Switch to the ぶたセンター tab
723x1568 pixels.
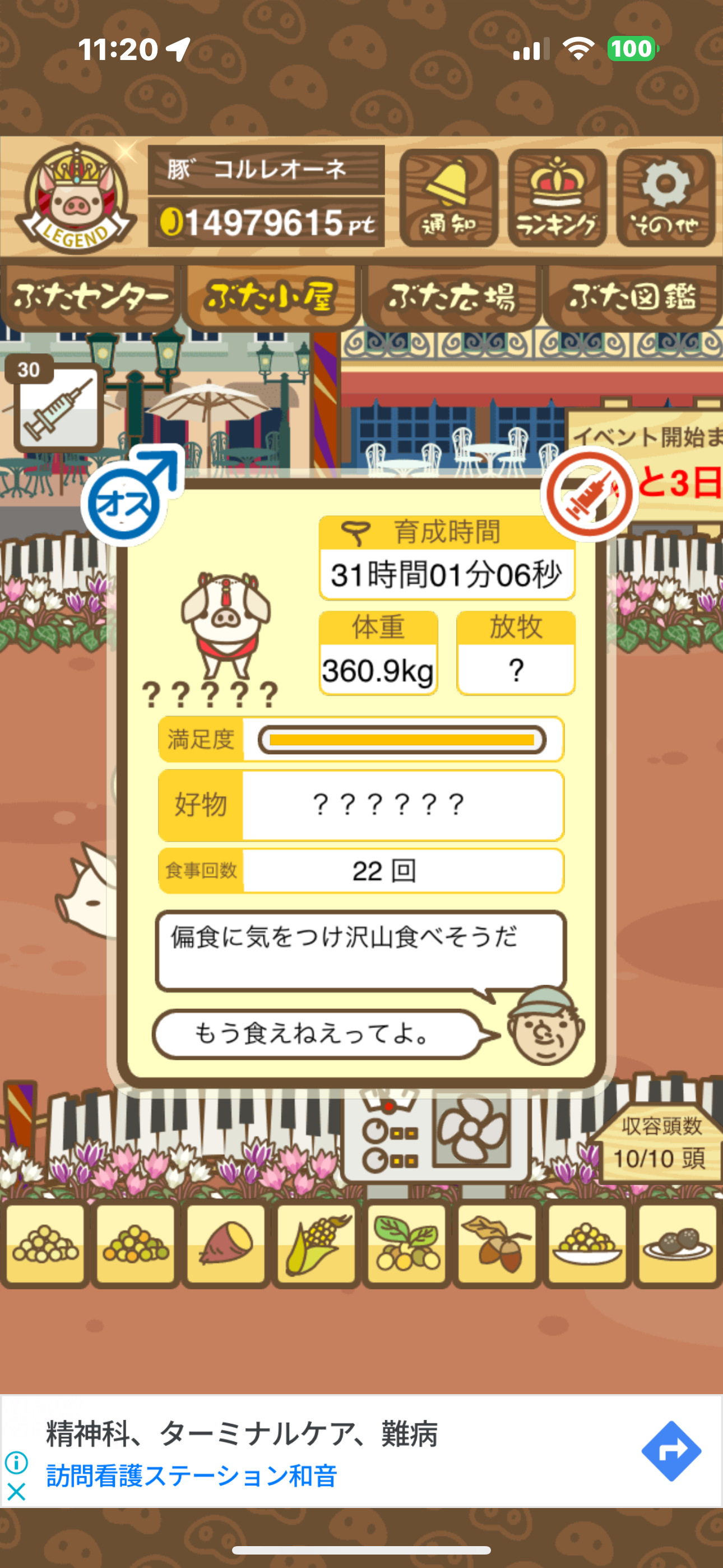[90, 298]
